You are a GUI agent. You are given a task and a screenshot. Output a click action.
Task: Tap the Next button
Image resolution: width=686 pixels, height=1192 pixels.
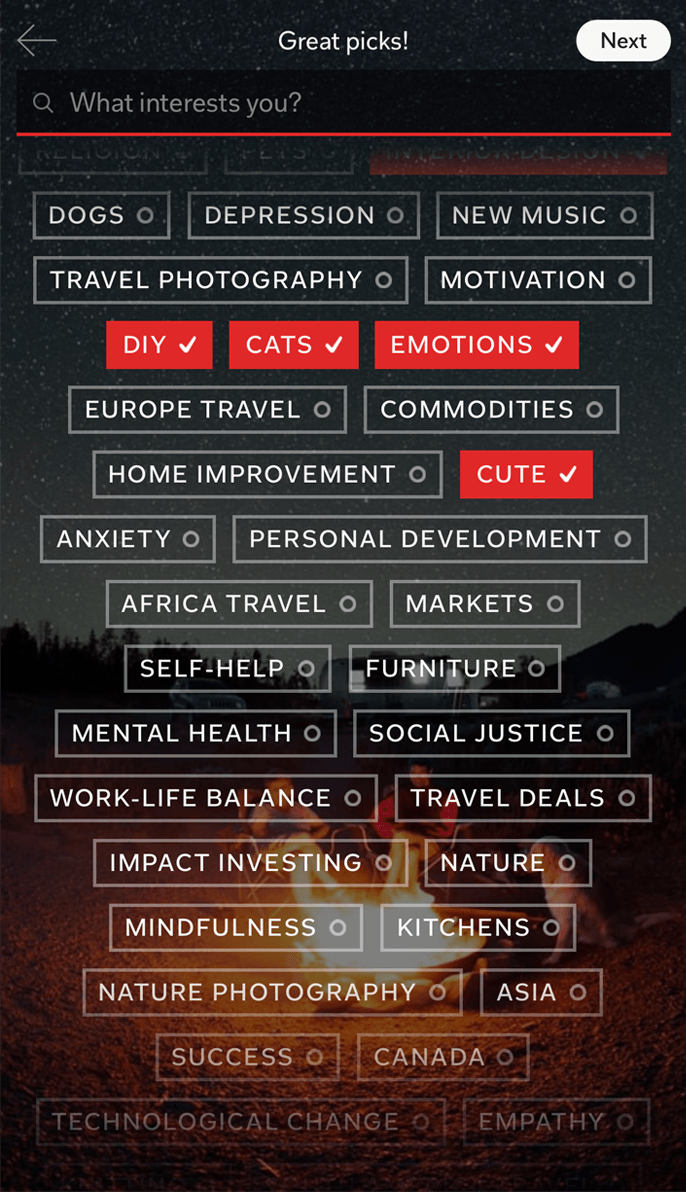pyautogui.click(x=622, y=41)
